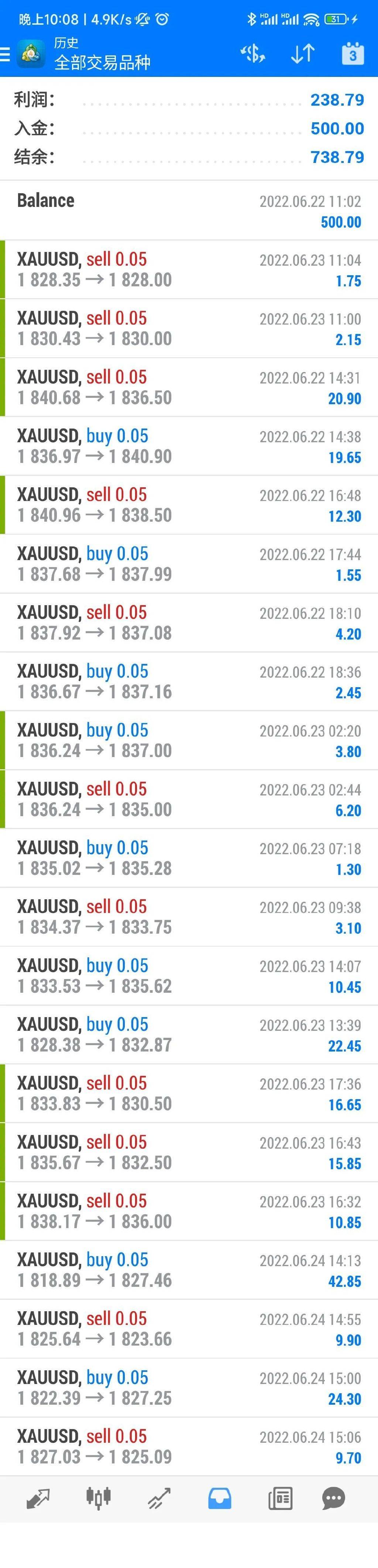This screenshot has height=1568, width=378.
Task: Expand the buy trade with 42.85 profit
Action: [x=189, y=1270]
